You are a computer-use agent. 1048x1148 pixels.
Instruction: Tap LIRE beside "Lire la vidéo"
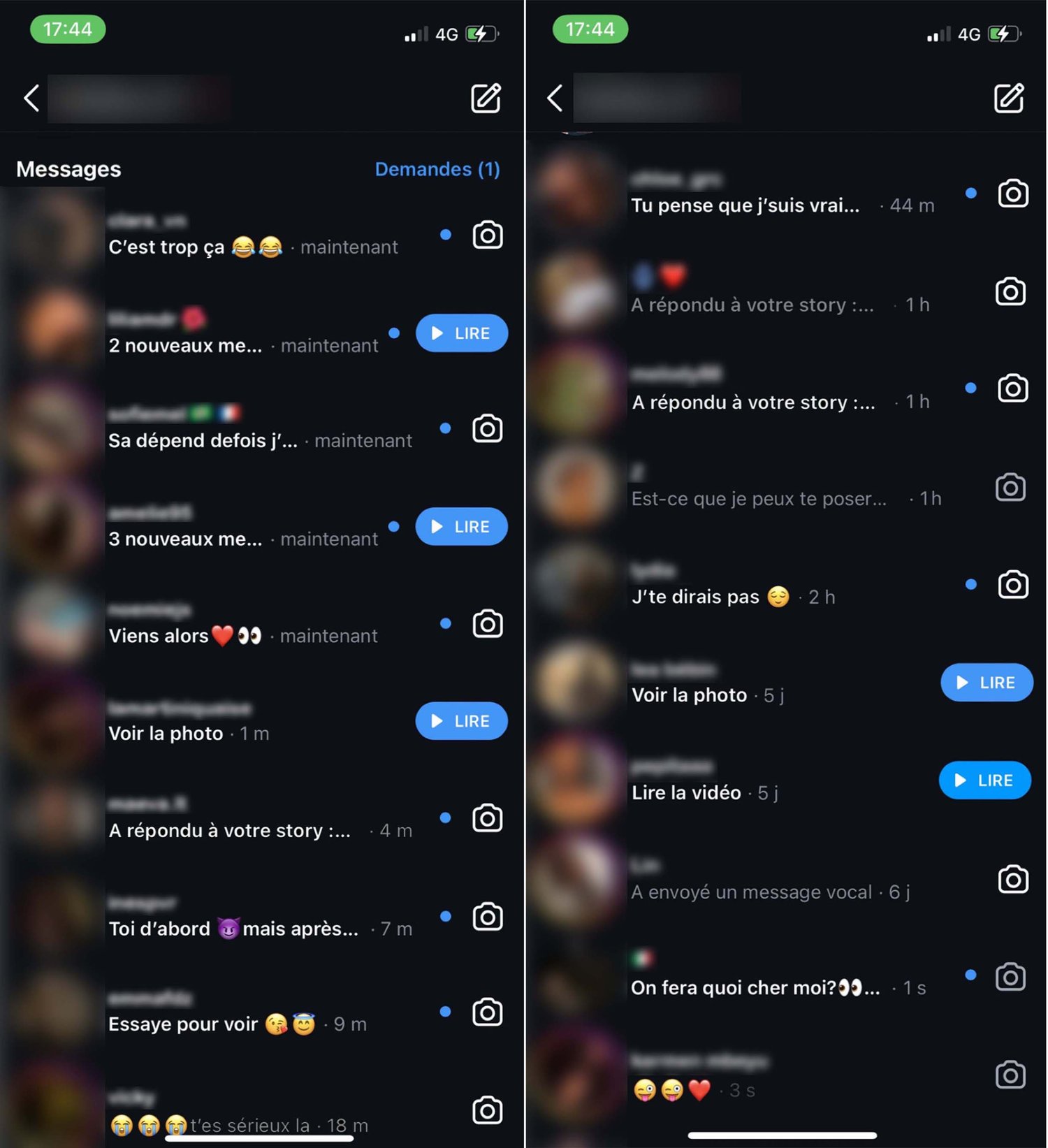(984, 780)
